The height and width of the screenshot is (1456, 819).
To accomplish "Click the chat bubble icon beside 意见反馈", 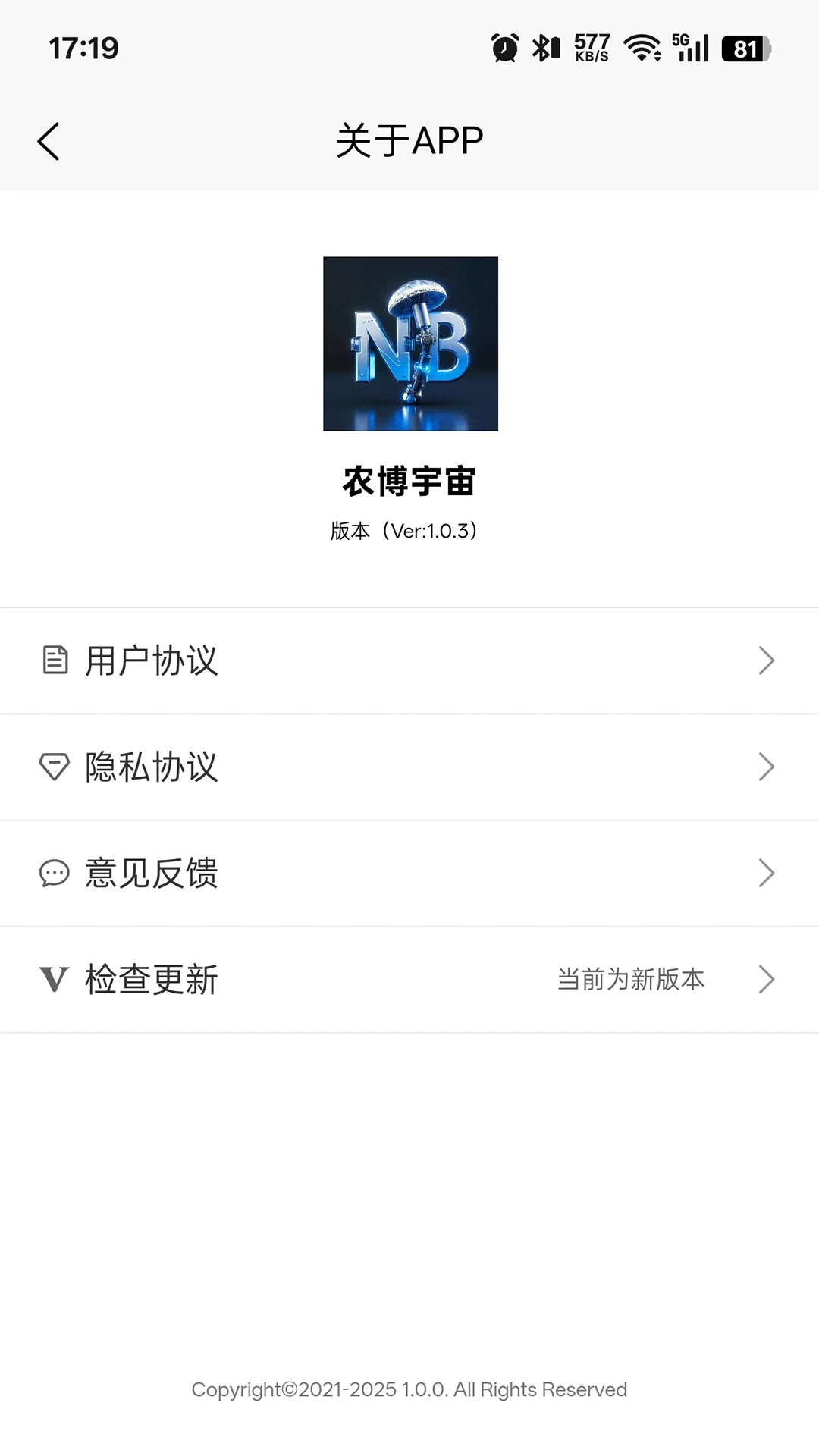I will click(55, 874).
